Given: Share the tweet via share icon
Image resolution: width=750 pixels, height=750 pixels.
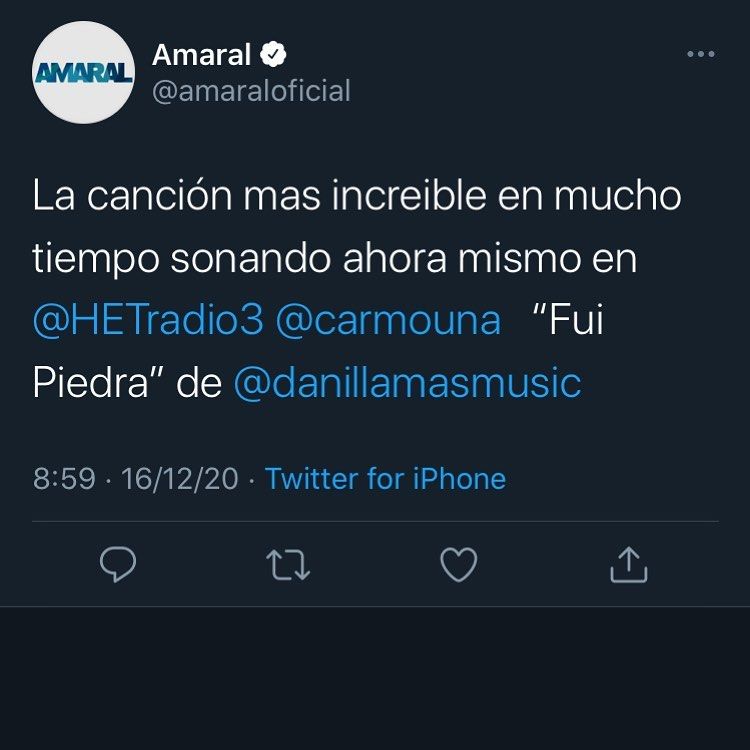Looking at the screenshot, I should coord(629,567).
